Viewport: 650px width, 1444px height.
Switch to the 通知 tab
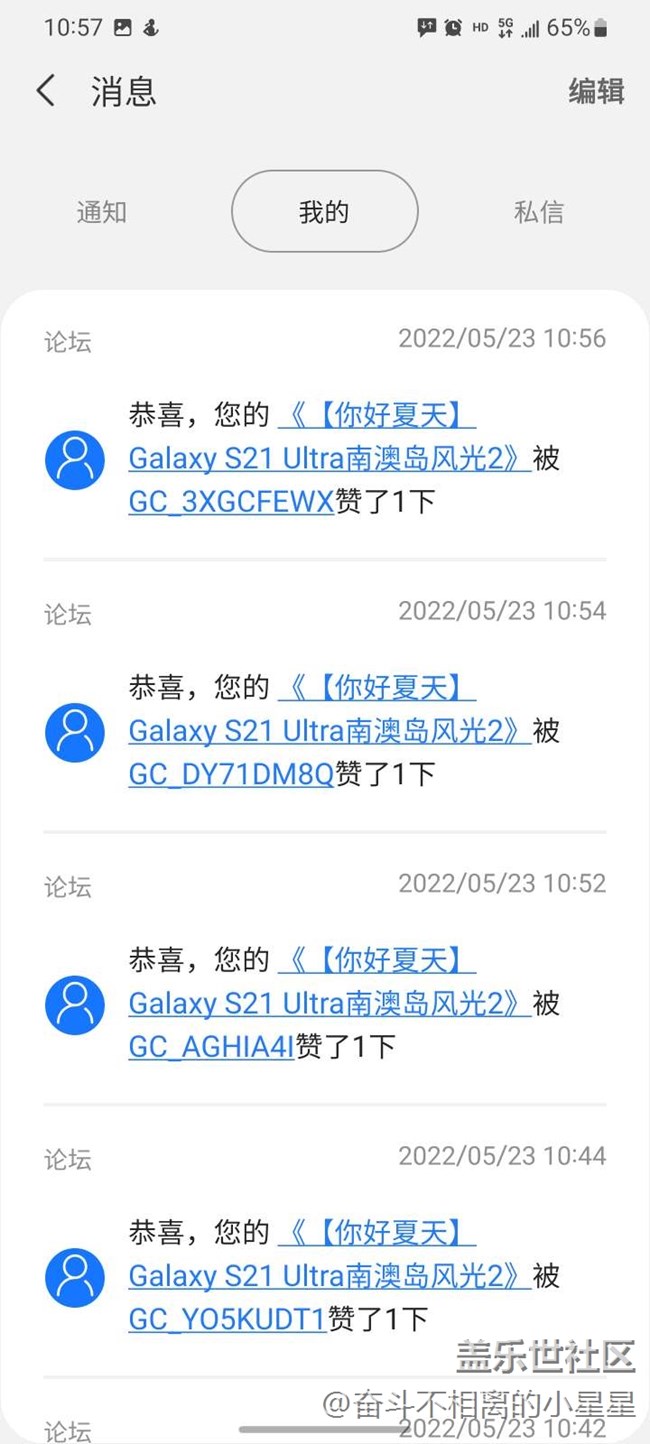[x=102, y=212]
